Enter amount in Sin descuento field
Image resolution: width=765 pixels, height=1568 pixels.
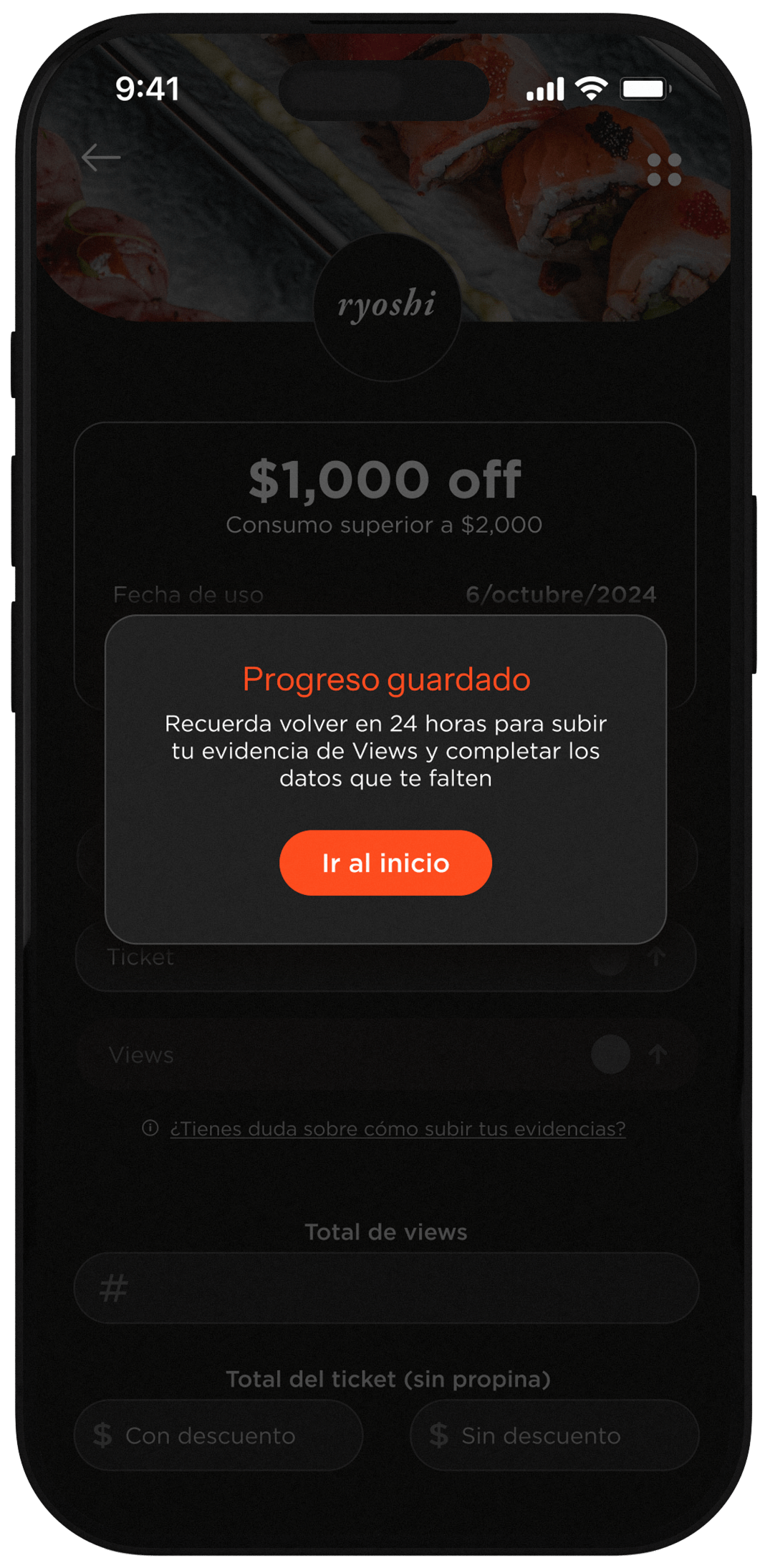[554, 1436]
